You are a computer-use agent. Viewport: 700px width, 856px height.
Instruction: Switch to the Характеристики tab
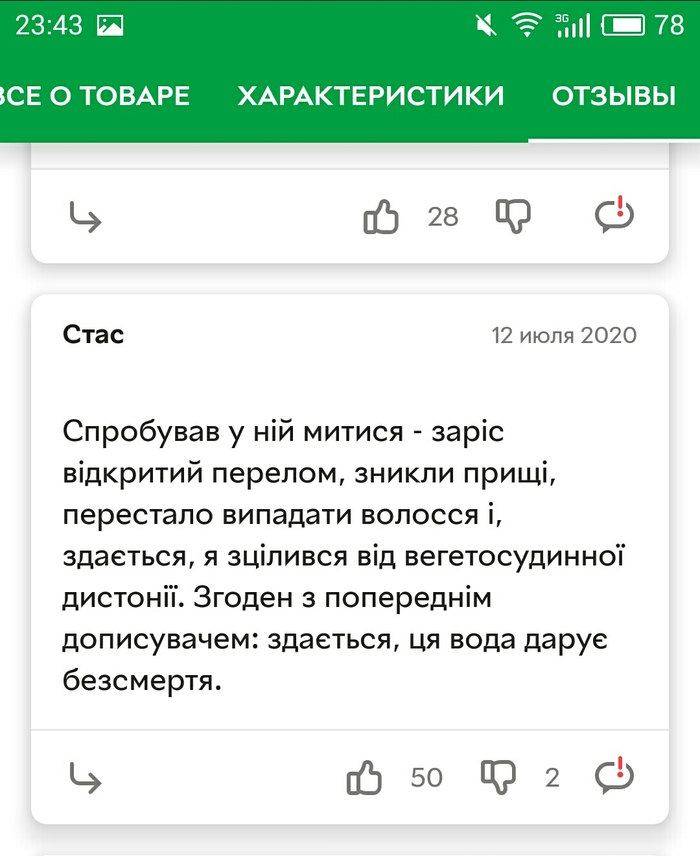coord(370,96)
